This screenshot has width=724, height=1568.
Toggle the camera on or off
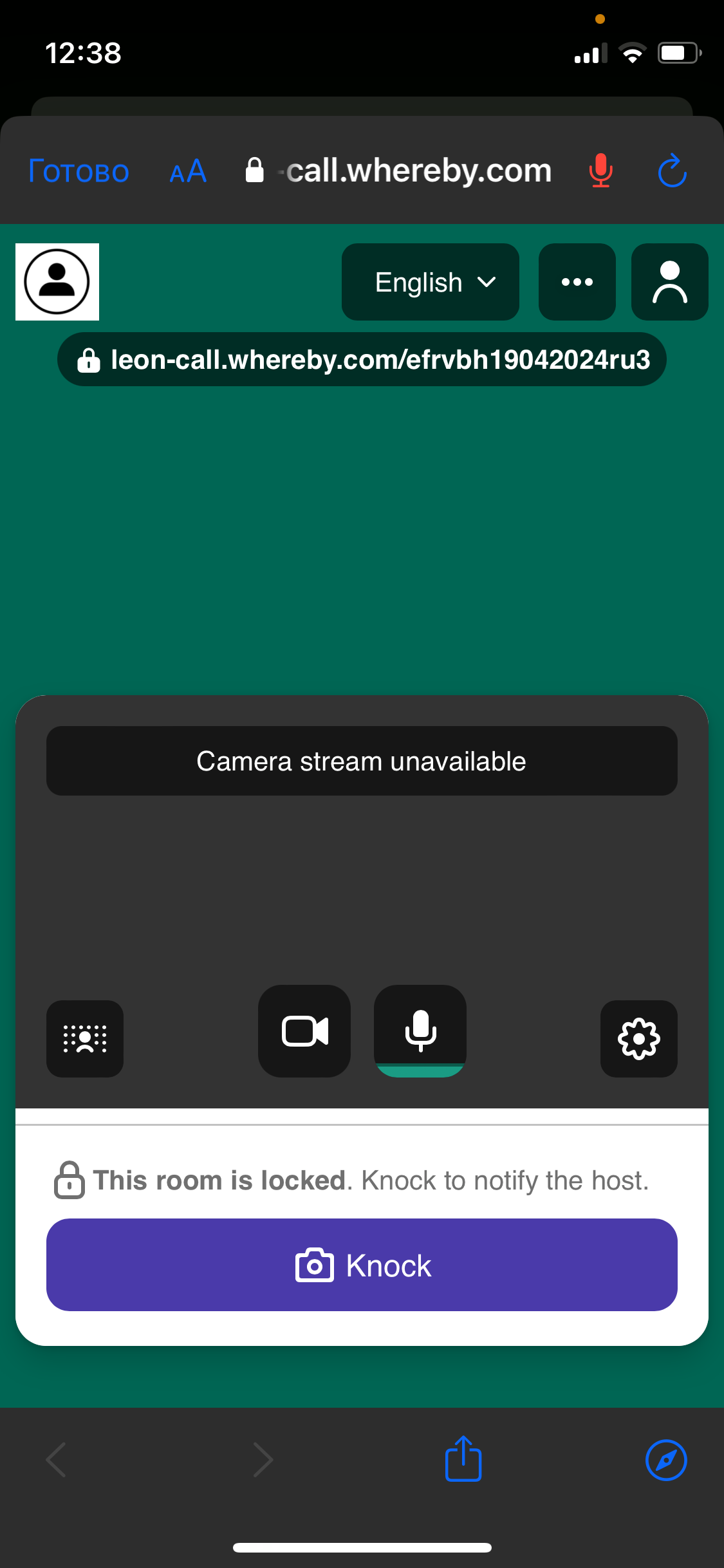[x=304, y=1031]
